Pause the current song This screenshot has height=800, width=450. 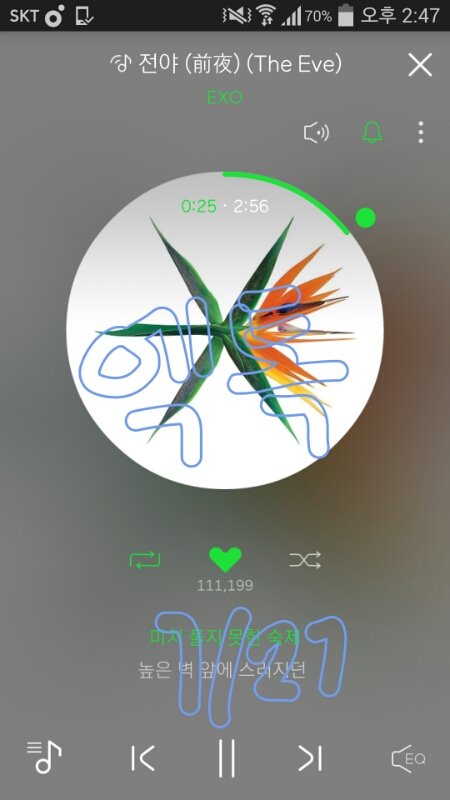pos(227,758)
